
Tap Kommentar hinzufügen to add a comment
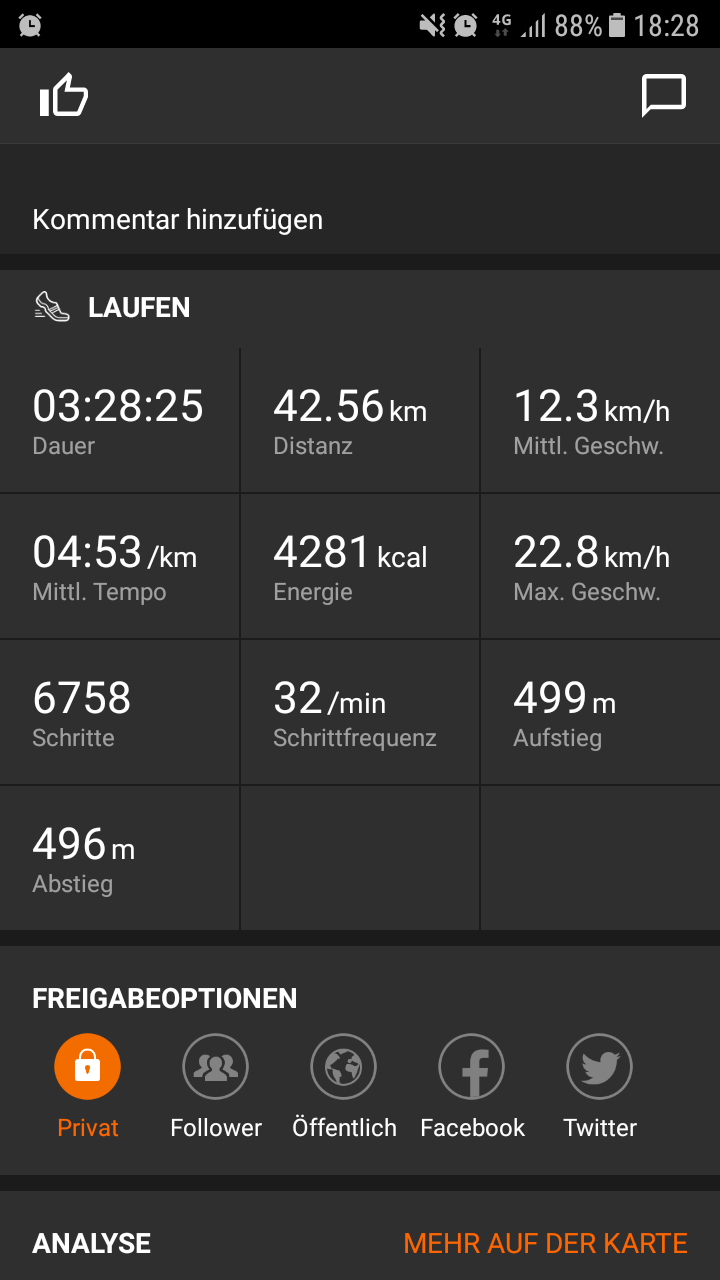pyautogui.click(x=178, y=219)
